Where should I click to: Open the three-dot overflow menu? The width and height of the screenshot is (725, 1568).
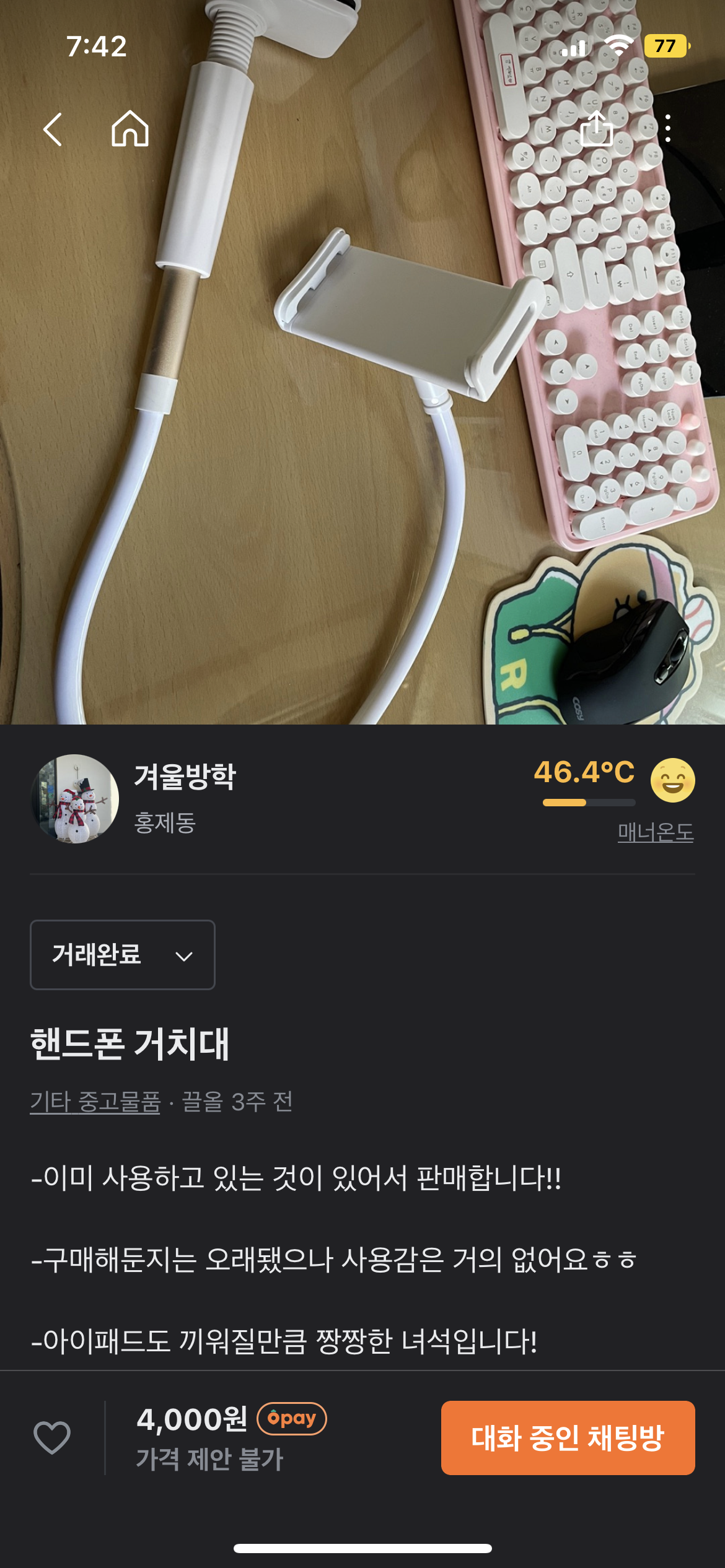(667, 128)
